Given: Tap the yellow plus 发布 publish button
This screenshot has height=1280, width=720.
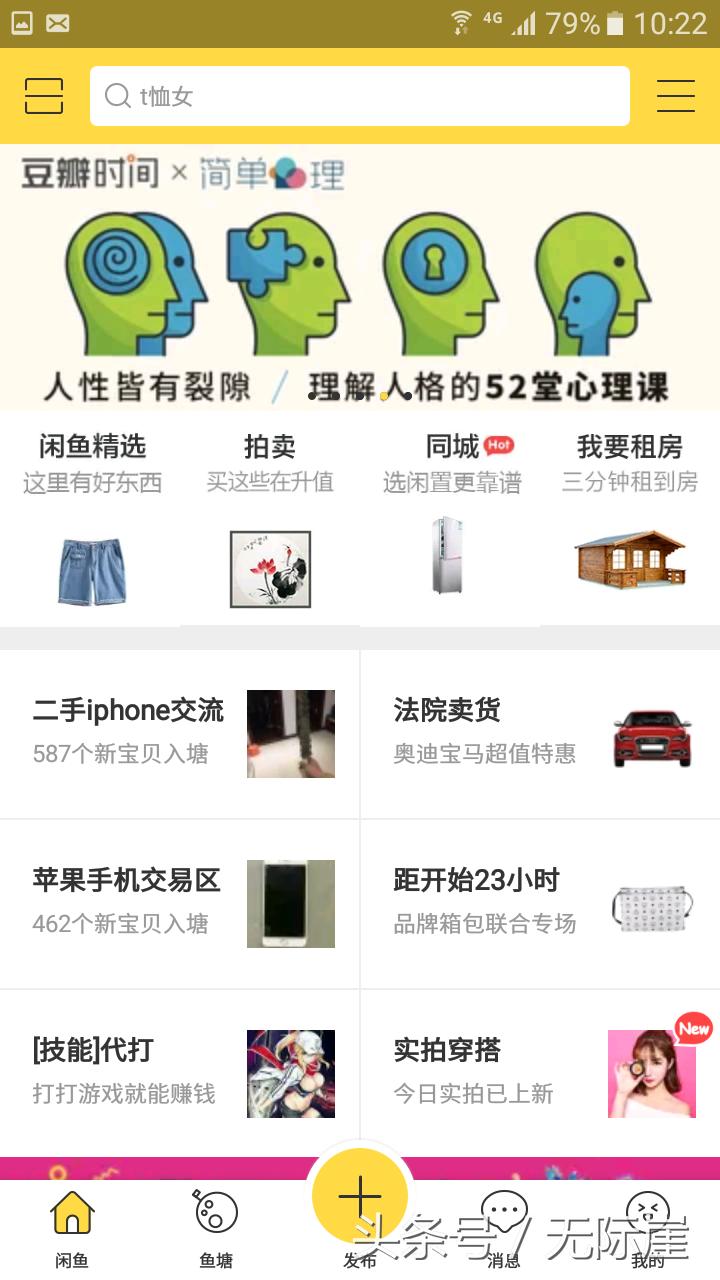Looking at the screenshot, I should coord(360,1197).
